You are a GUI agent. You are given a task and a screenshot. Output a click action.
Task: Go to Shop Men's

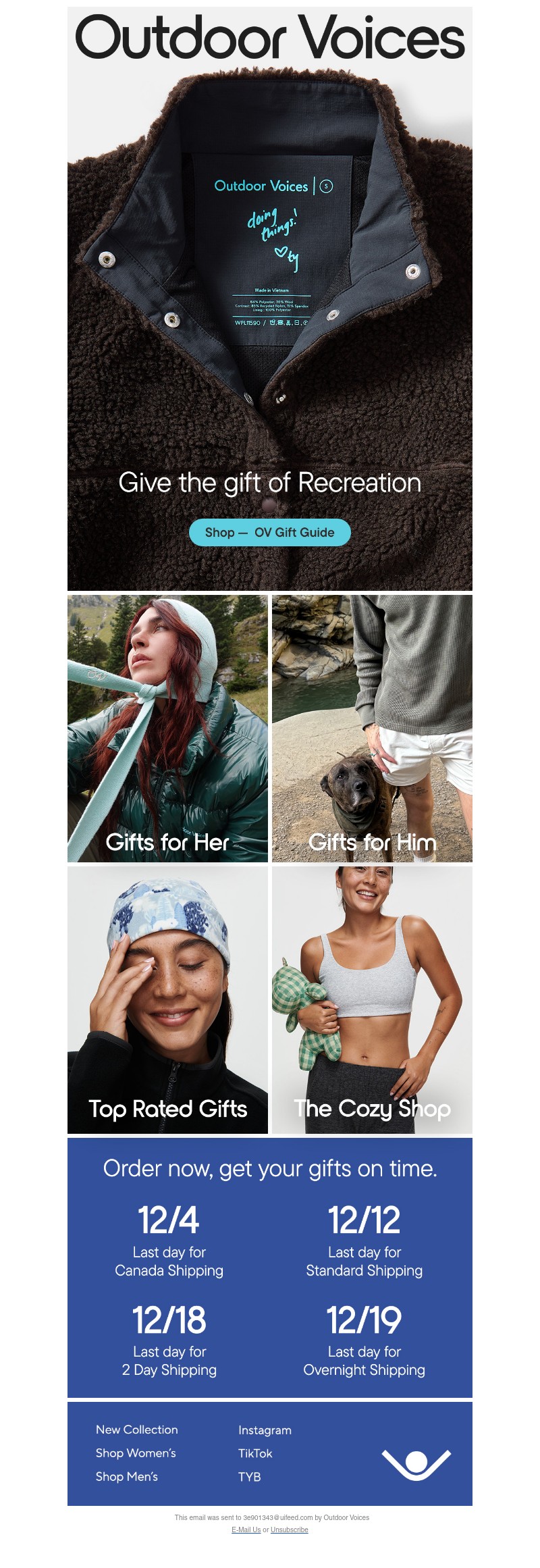[x=127, y=1477]
